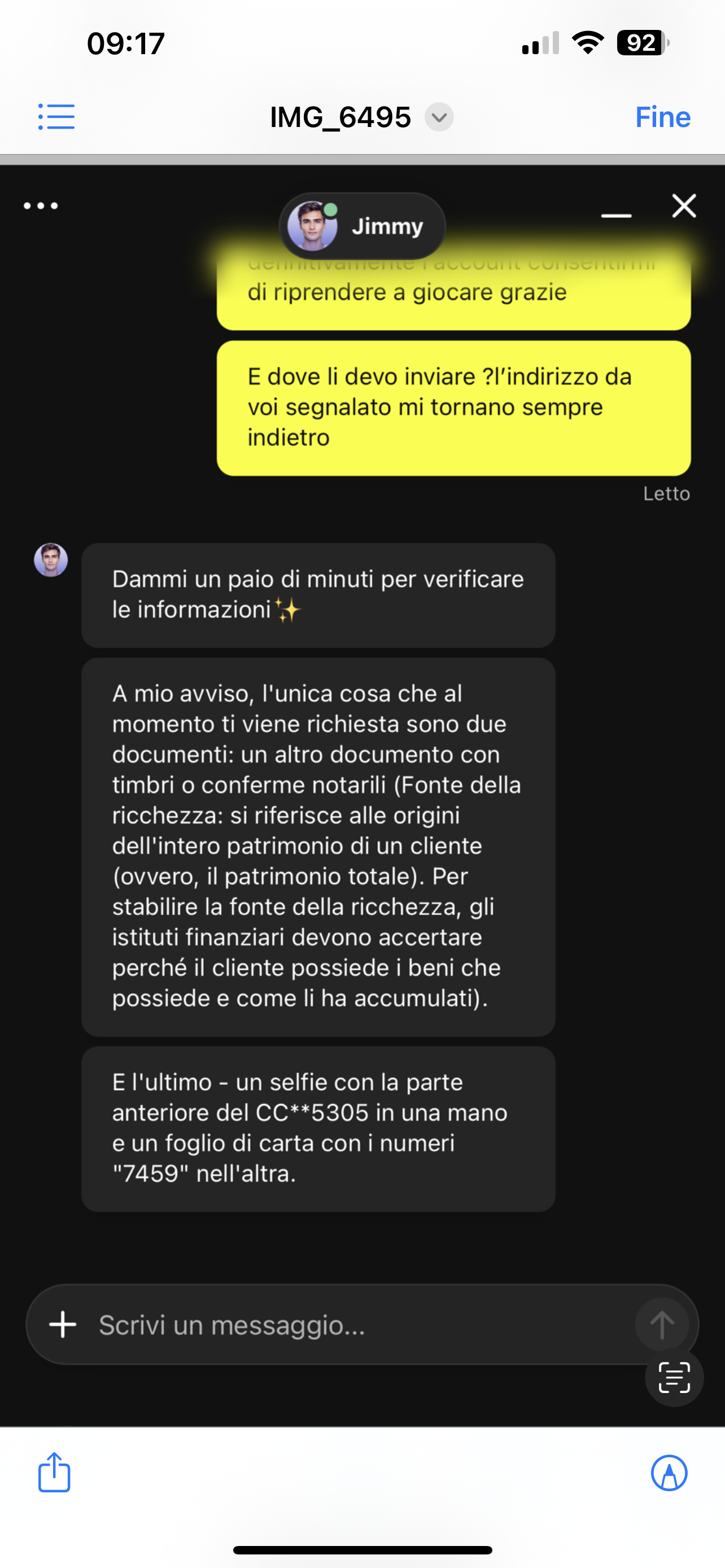This screenshot has width=725, height=1568.
Task: Expand the IMG_6495 title dropdown
Action: click(x=439, y=117)
